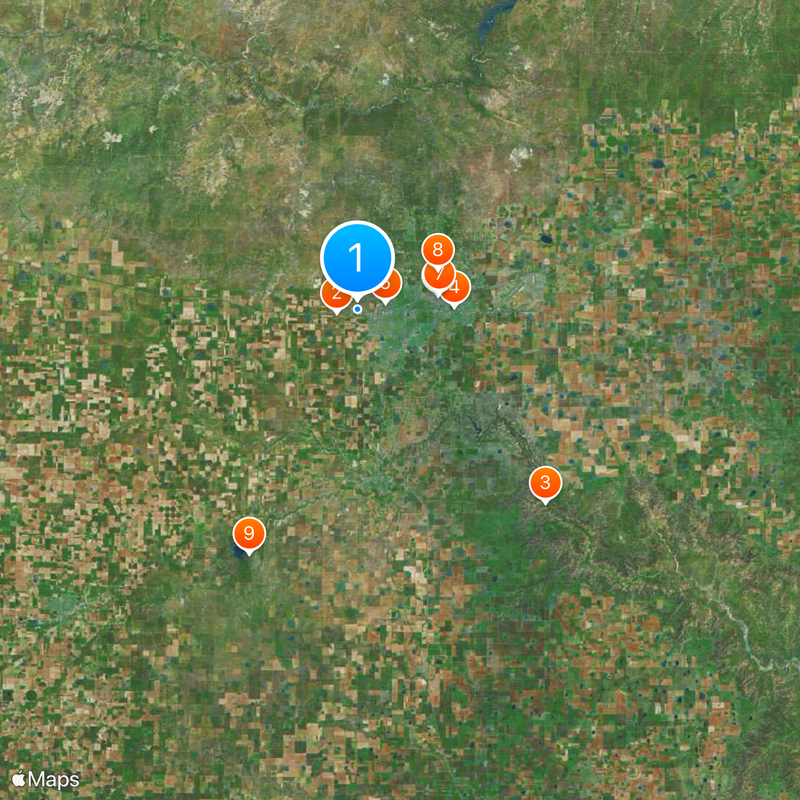Select the large blue pin numbered 1
This screenshot has width=800, height=800.
click(357, 257)
